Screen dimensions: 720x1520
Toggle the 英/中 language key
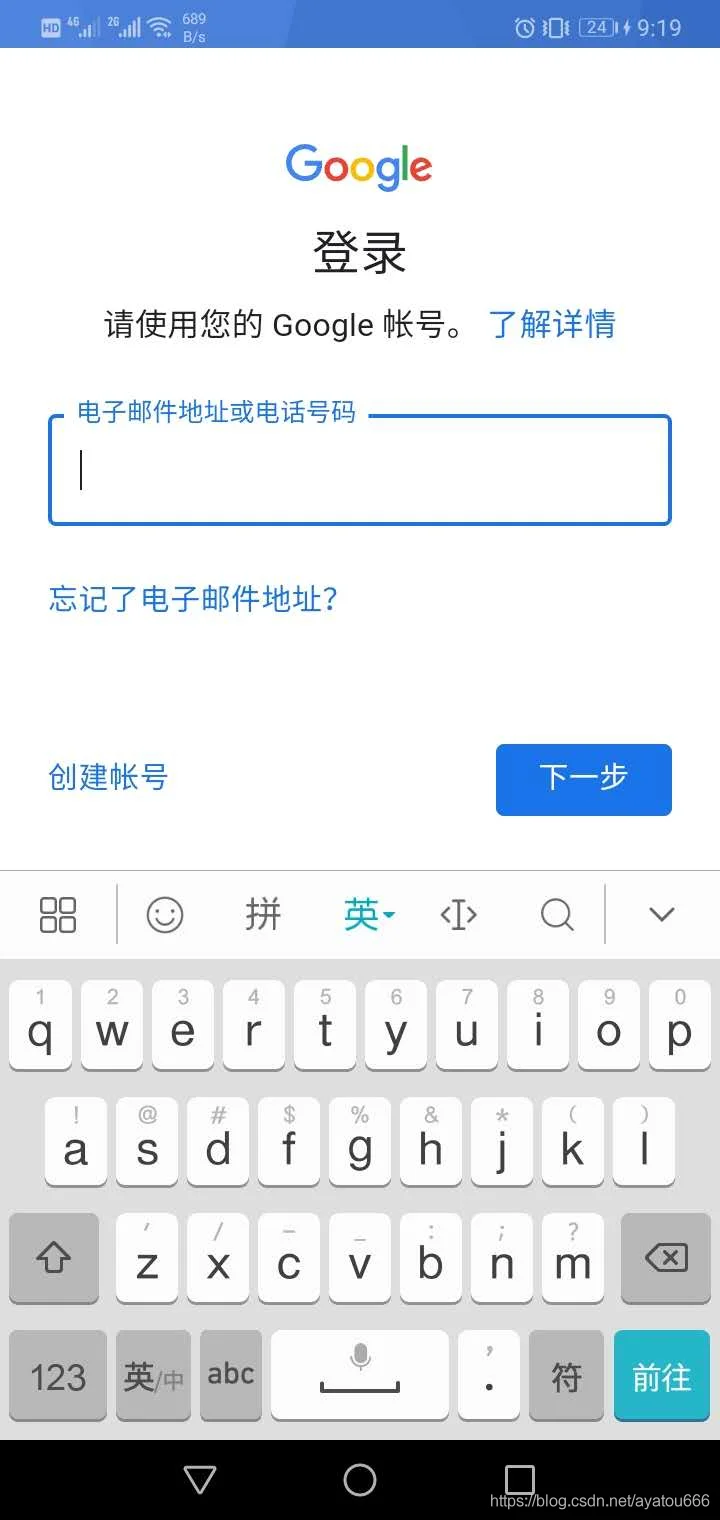153,1376
